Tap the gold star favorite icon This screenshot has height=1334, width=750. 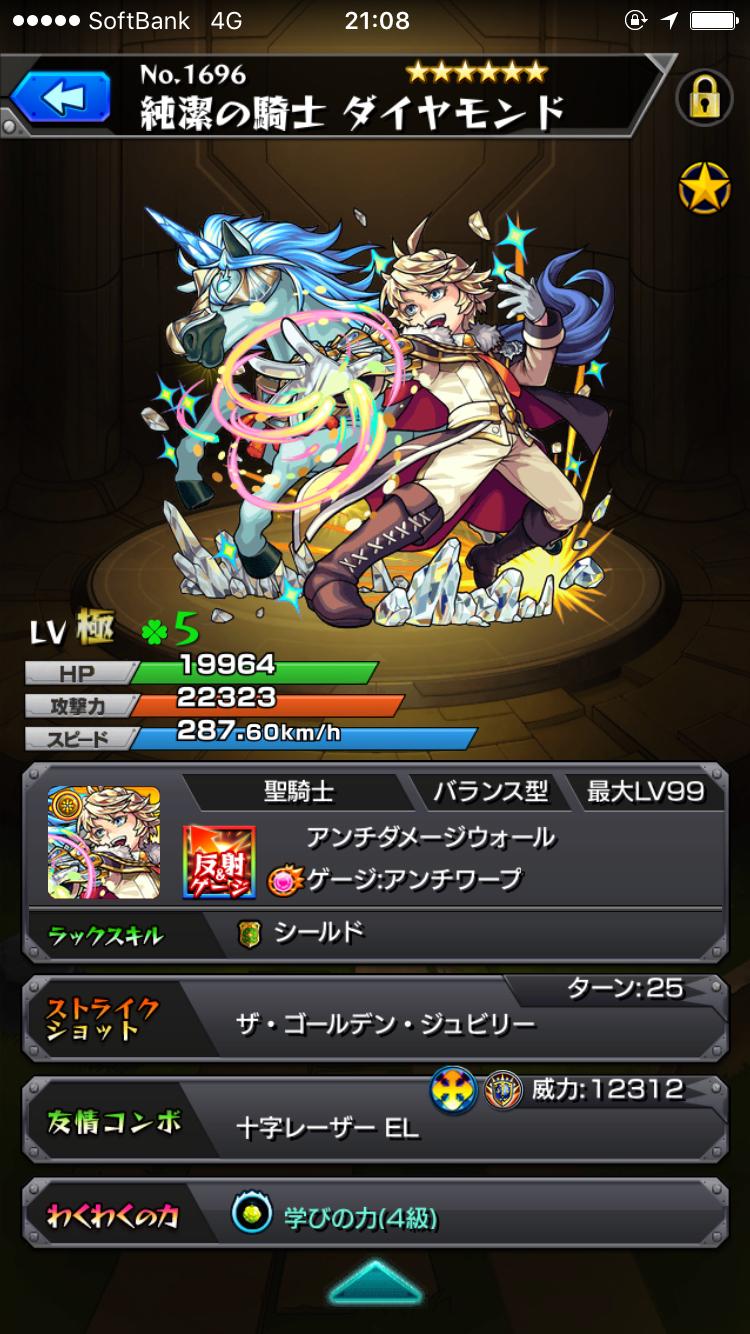click(704, 188)
